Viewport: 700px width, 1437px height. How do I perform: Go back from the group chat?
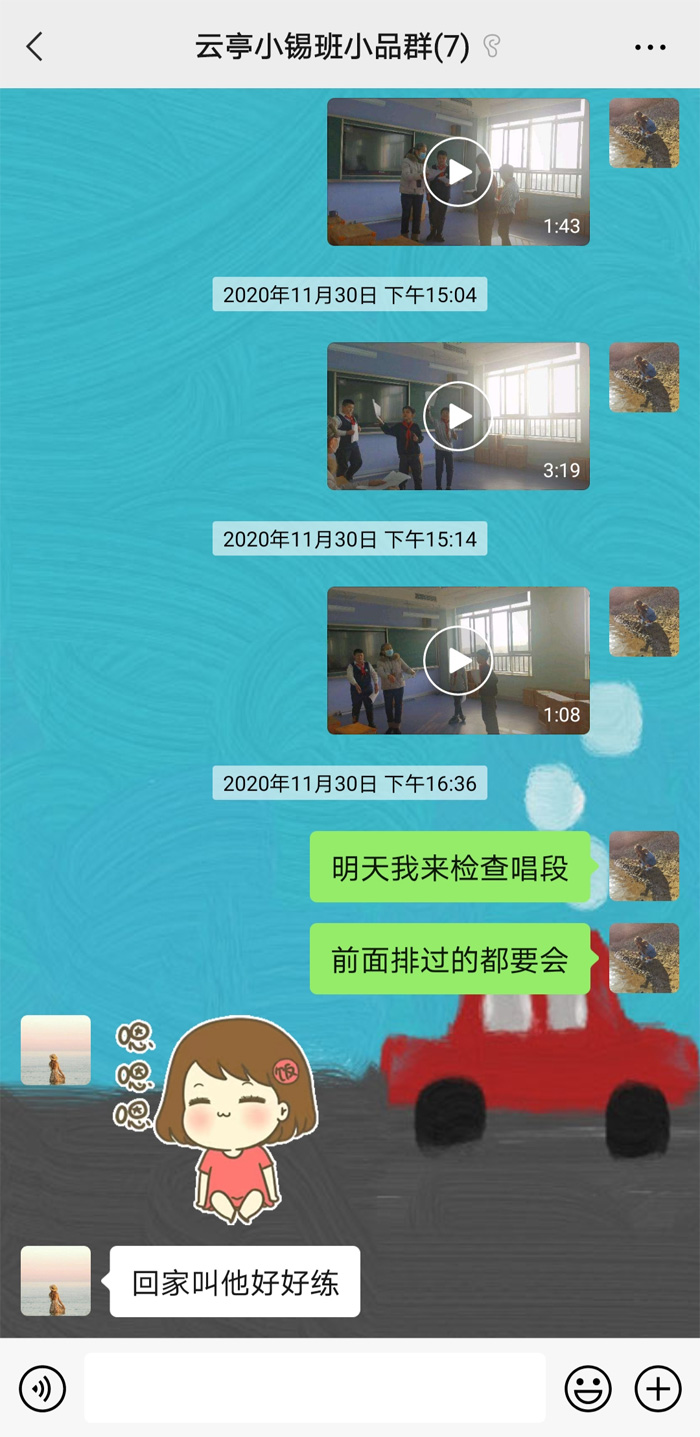click(x=35, y=46)
